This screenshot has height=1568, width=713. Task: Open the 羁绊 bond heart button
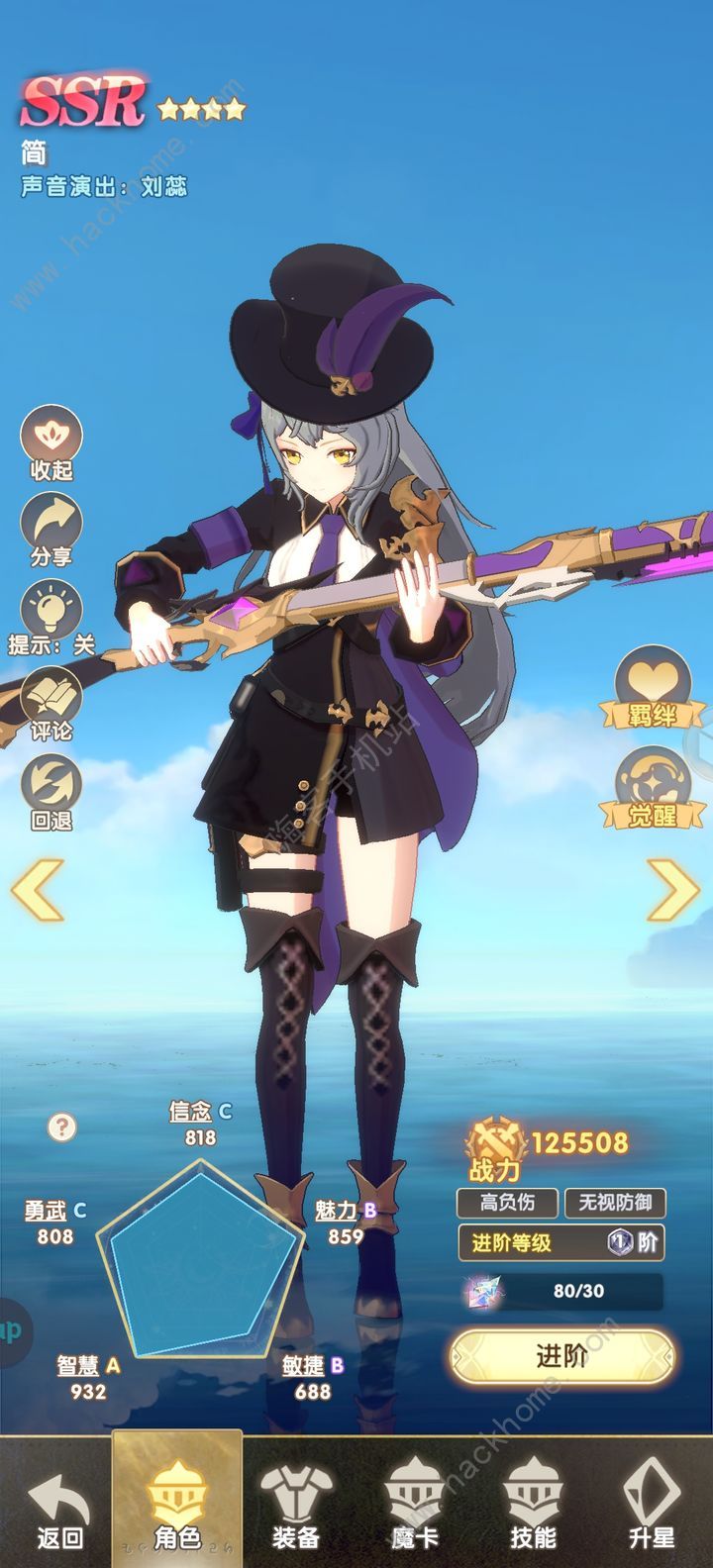point(652,686)
